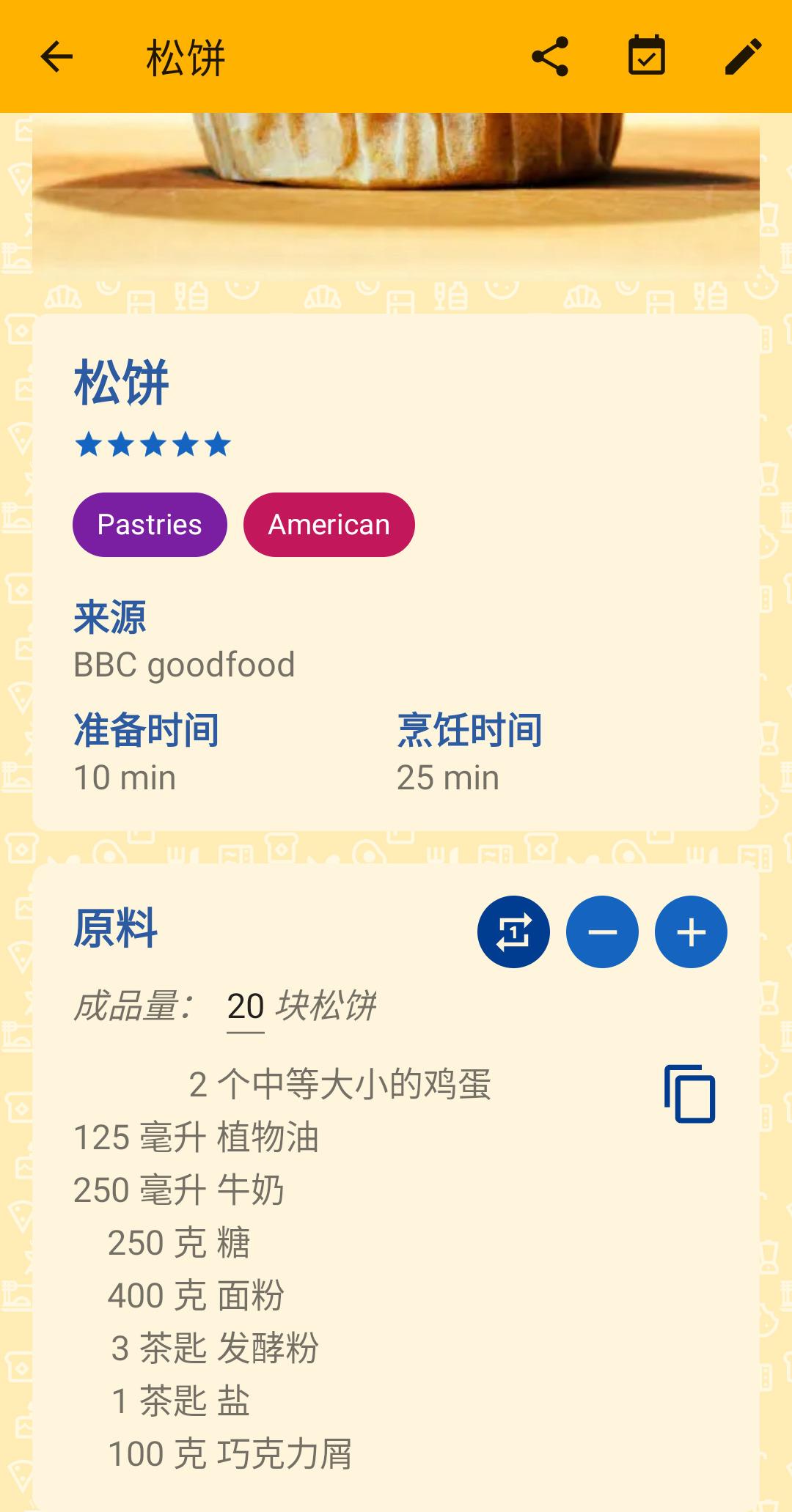Go back from the 松饼 recipe
The width and height of the screenshot is (792, 1512).
tap(56, 56)
